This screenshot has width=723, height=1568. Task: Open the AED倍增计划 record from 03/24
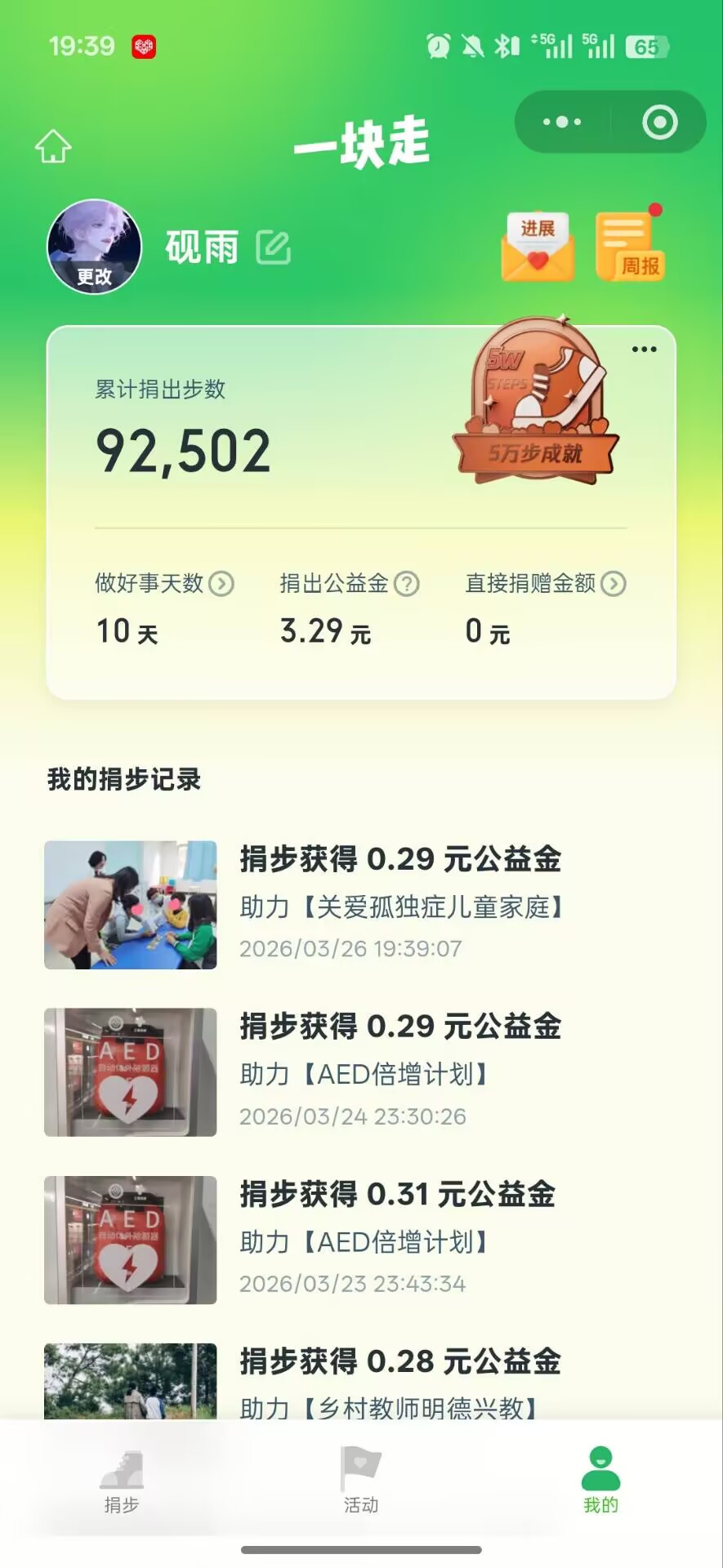coord(359,1072)
